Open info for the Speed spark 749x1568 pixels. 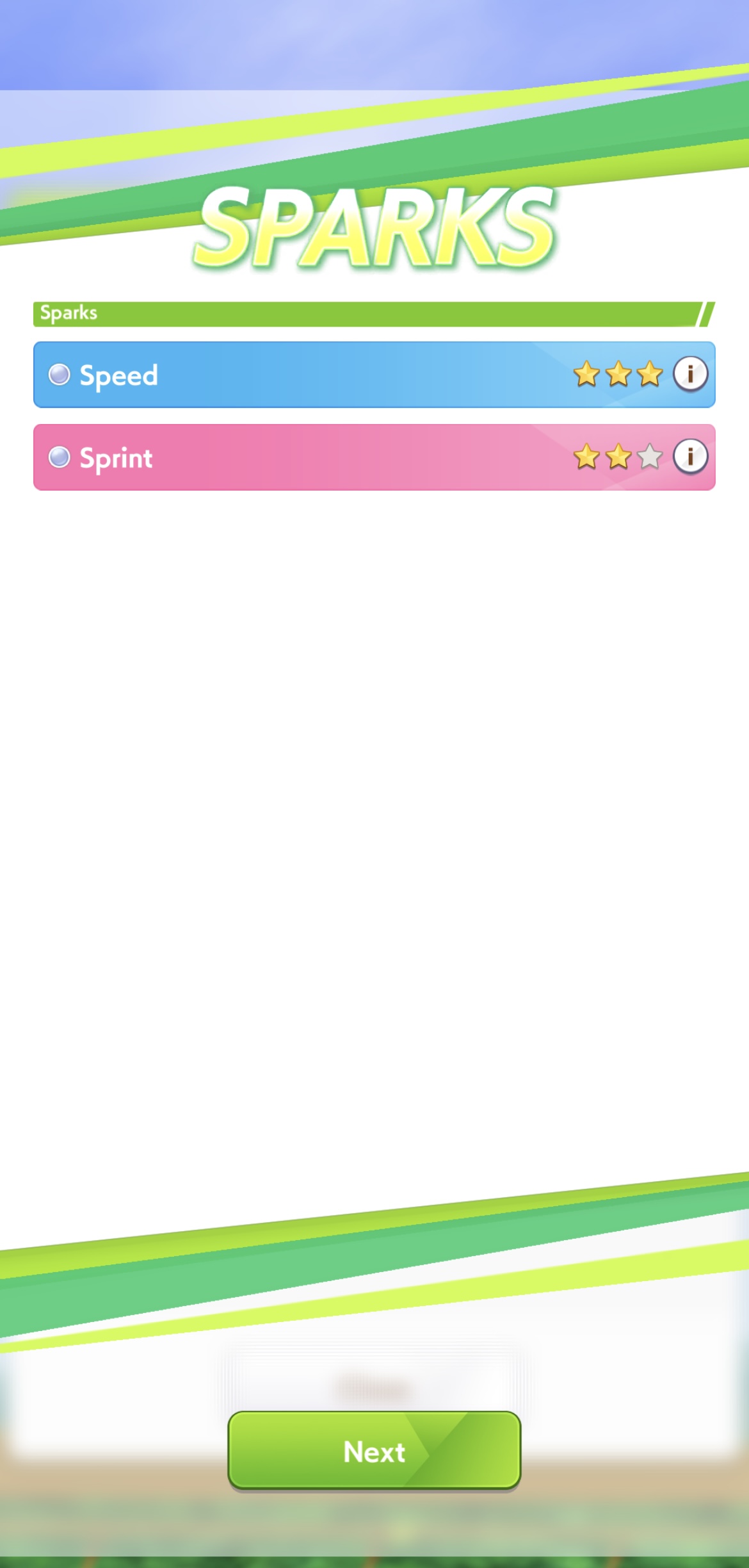[690, 373]
